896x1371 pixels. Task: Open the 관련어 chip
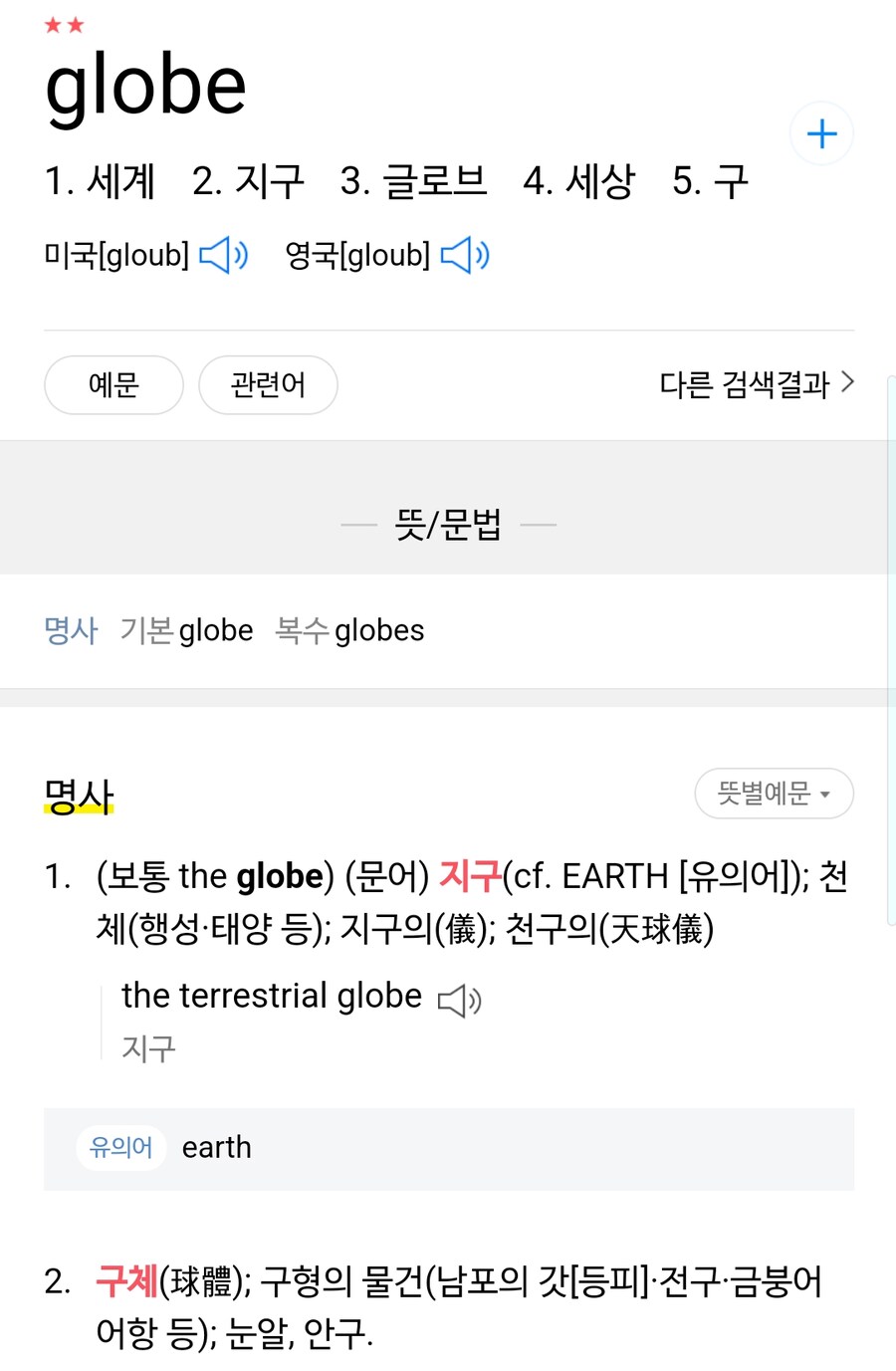tap(268, 384)
